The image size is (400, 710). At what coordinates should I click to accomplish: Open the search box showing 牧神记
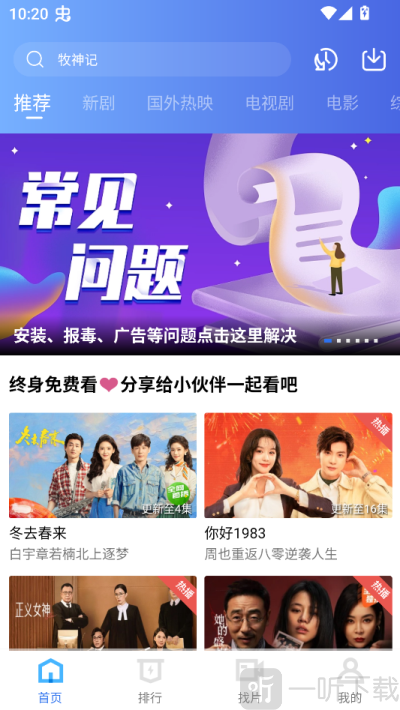[152, 59]
